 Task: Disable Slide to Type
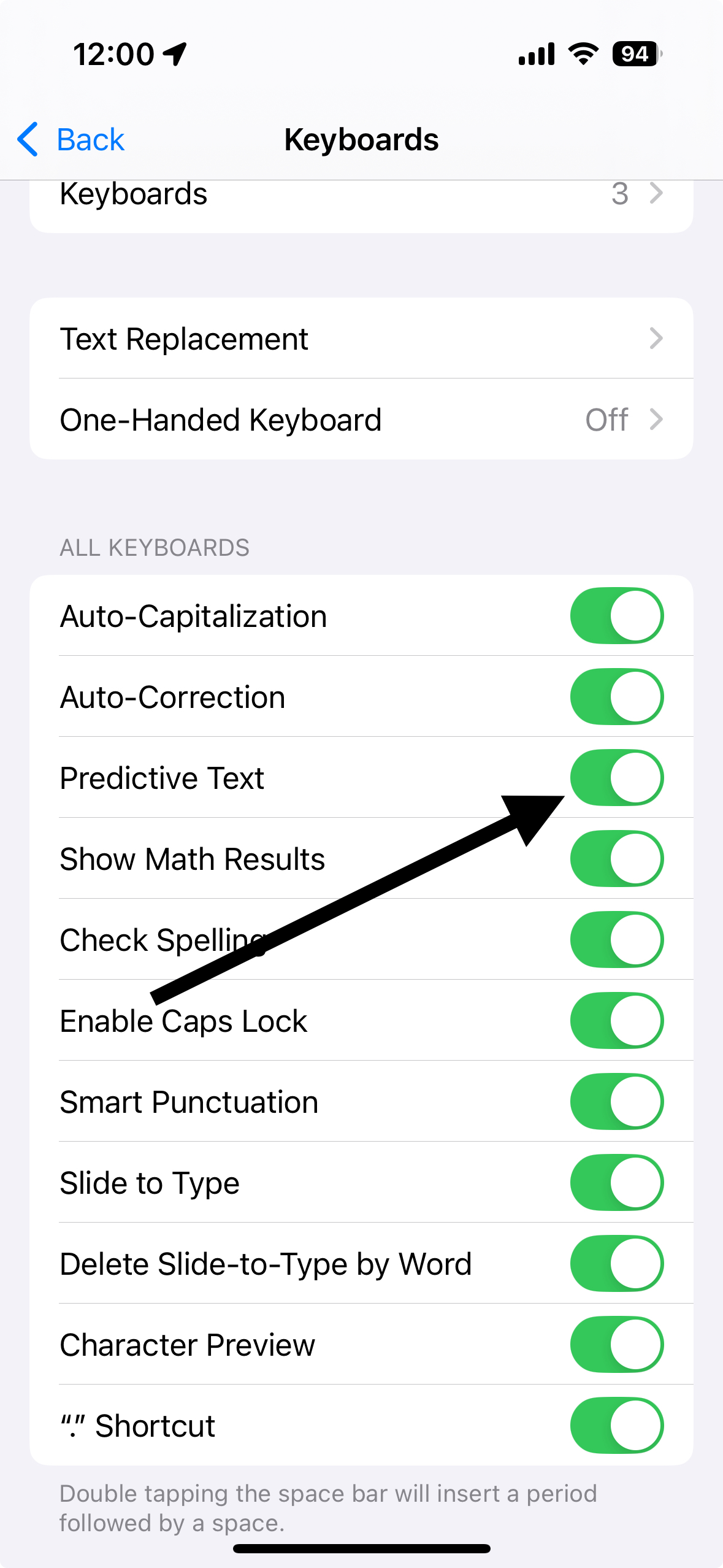coord(617,1182)
